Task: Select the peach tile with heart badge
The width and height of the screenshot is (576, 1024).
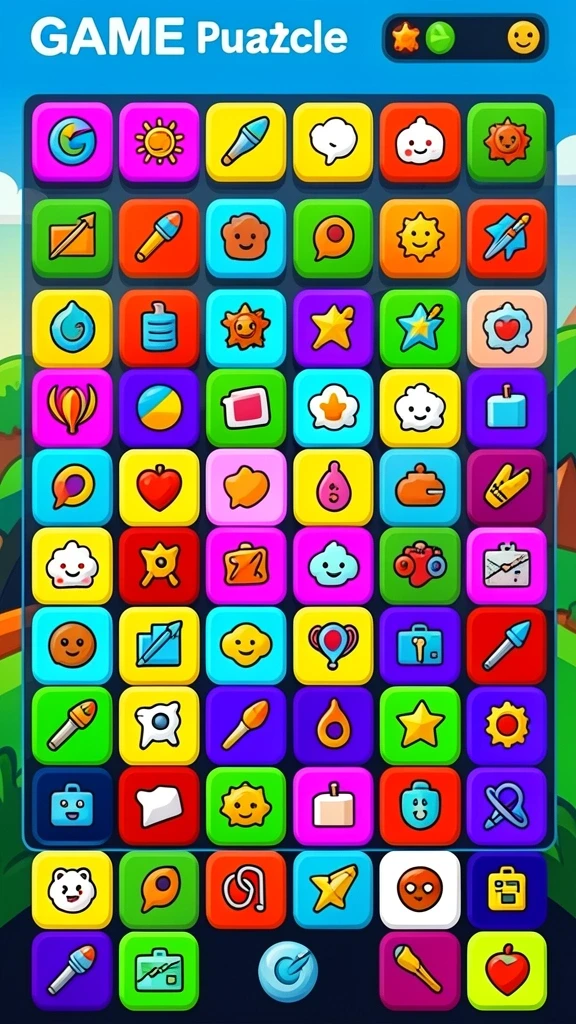Action: pos(507,328)
